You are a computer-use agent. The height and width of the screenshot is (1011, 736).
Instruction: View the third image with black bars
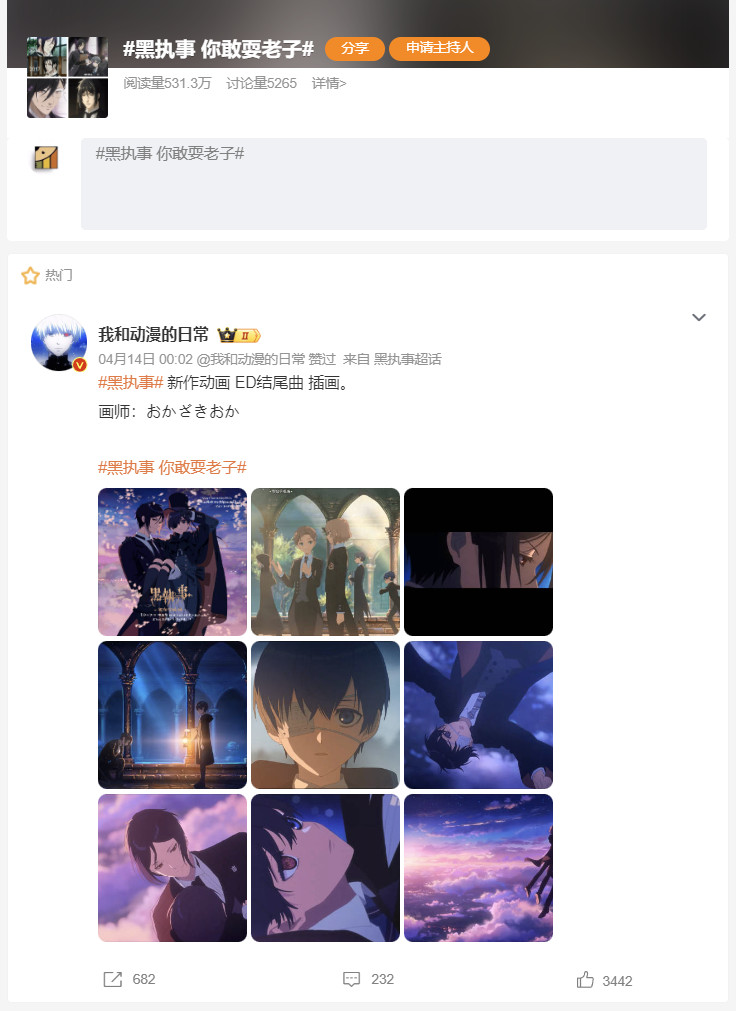pos(478,562)
